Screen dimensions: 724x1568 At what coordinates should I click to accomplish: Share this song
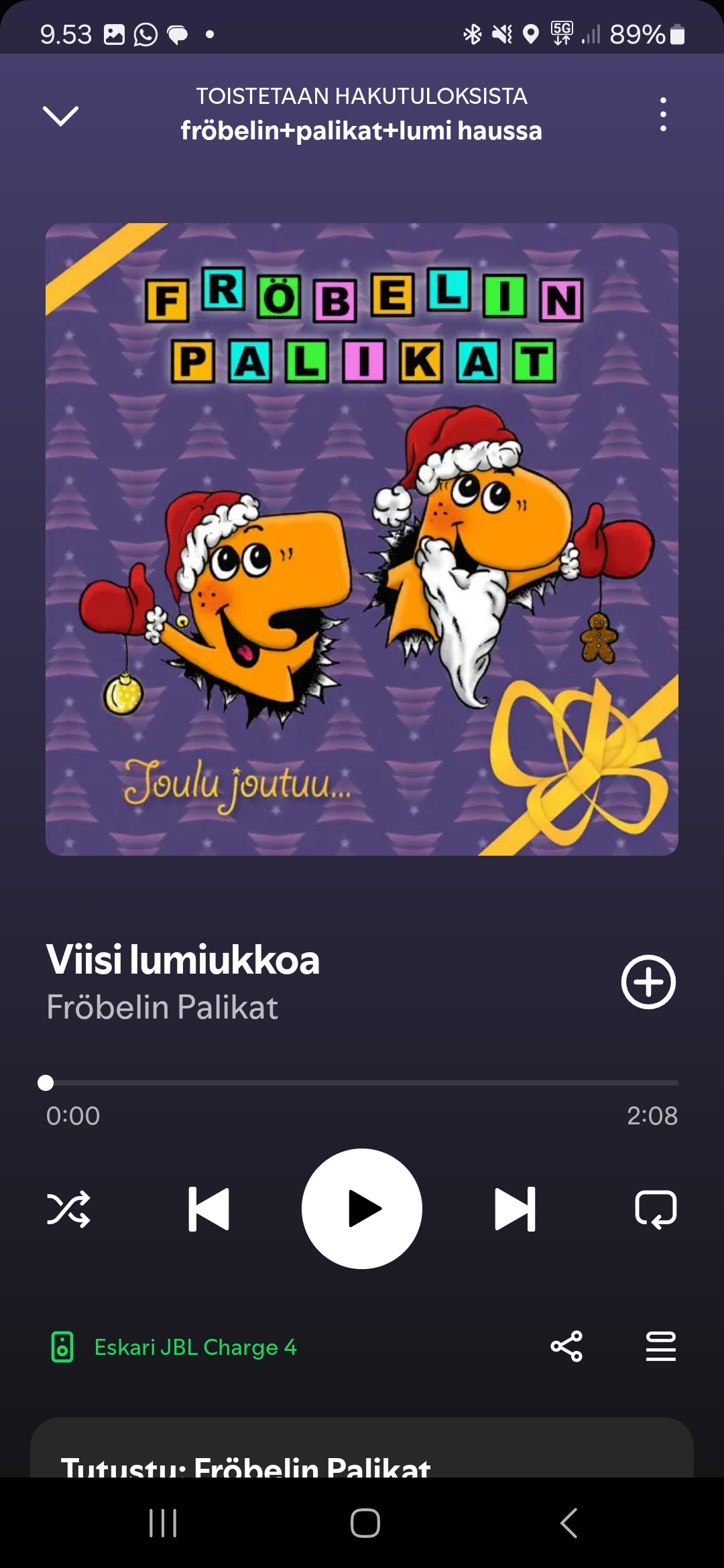pos(566,1346)
